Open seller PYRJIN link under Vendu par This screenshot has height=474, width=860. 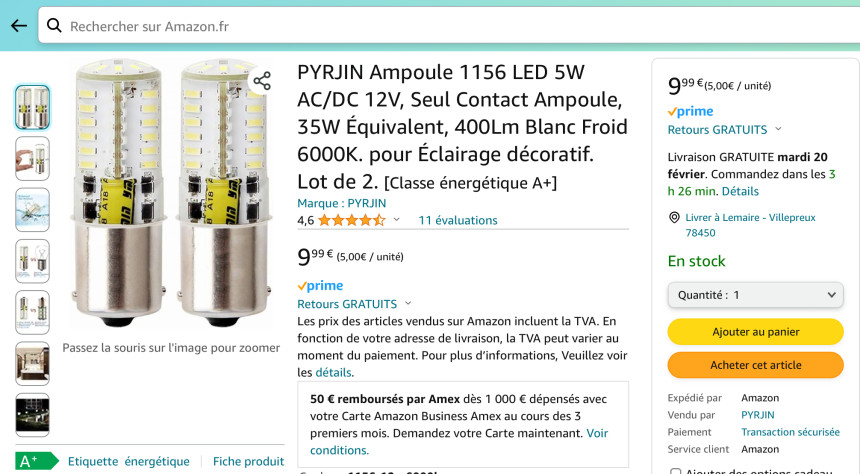[756, 415]
